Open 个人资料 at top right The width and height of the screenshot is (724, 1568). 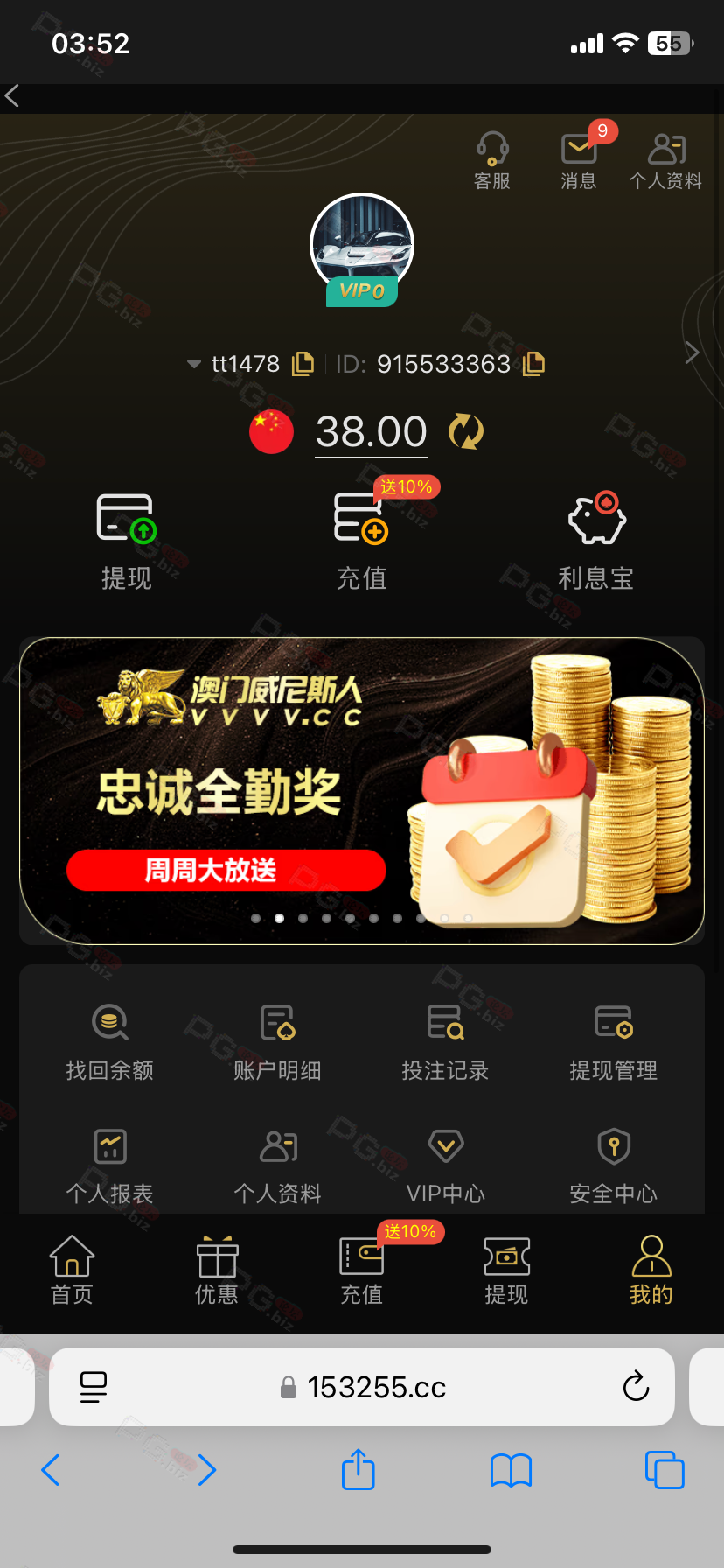click(665, 160)
